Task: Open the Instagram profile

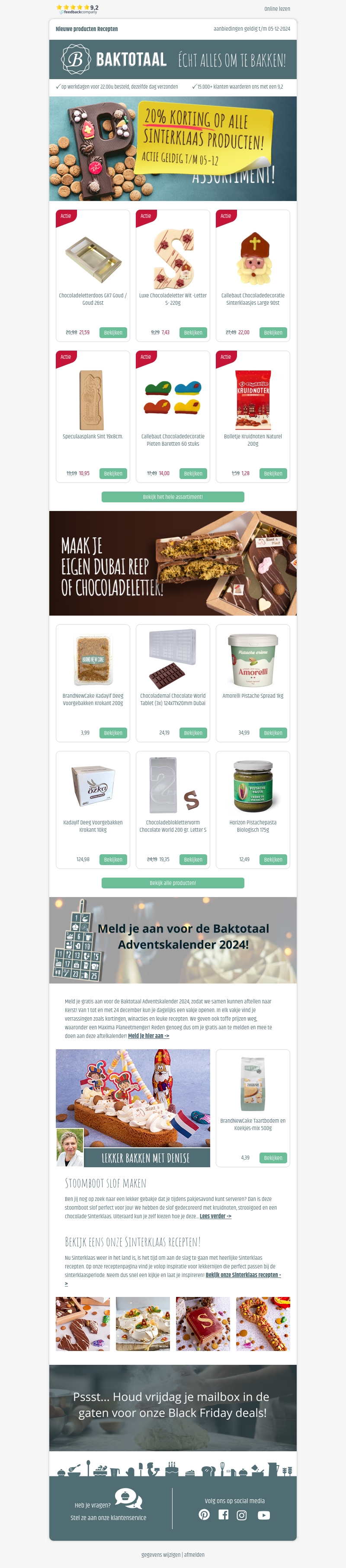Action: [242, 1514]
